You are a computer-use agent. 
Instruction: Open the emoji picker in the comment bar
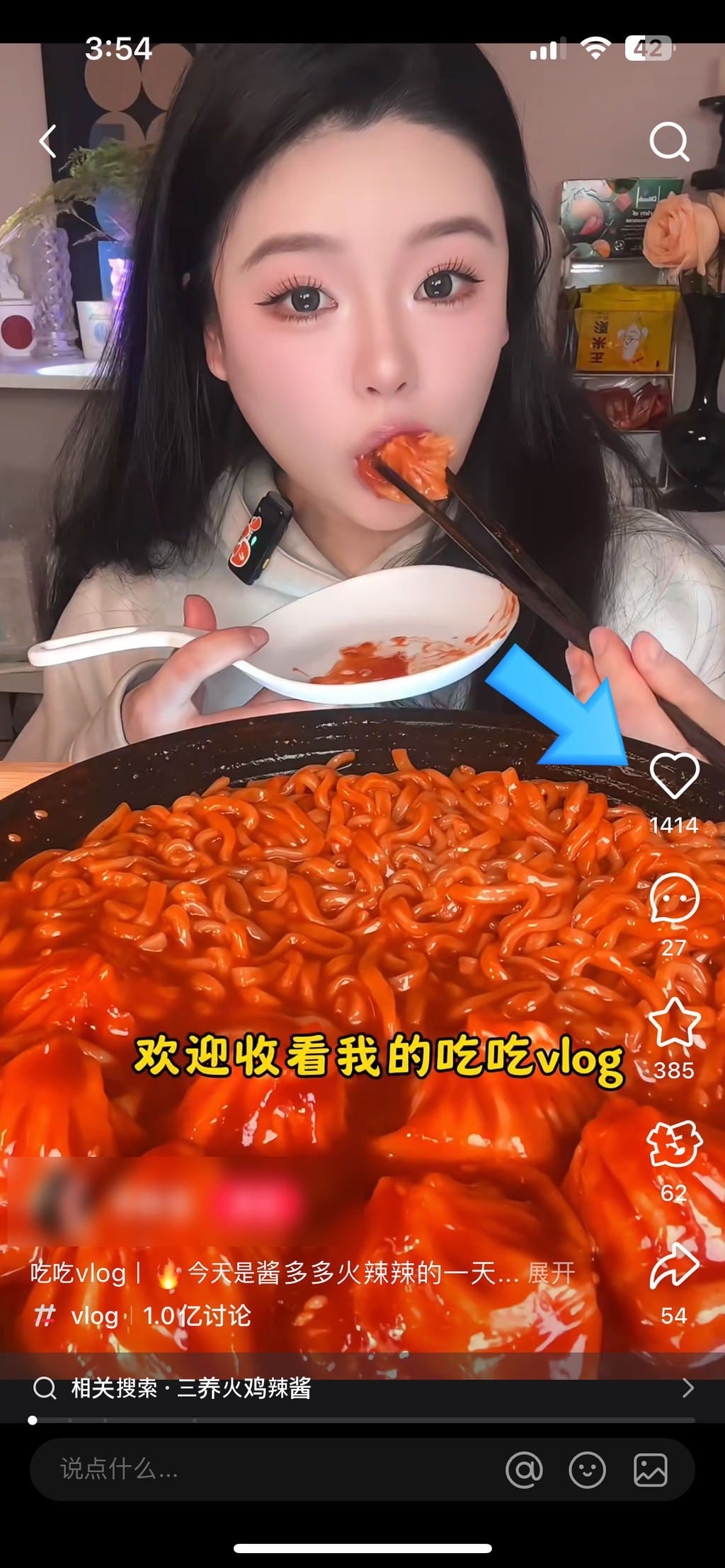(587, 1470)
